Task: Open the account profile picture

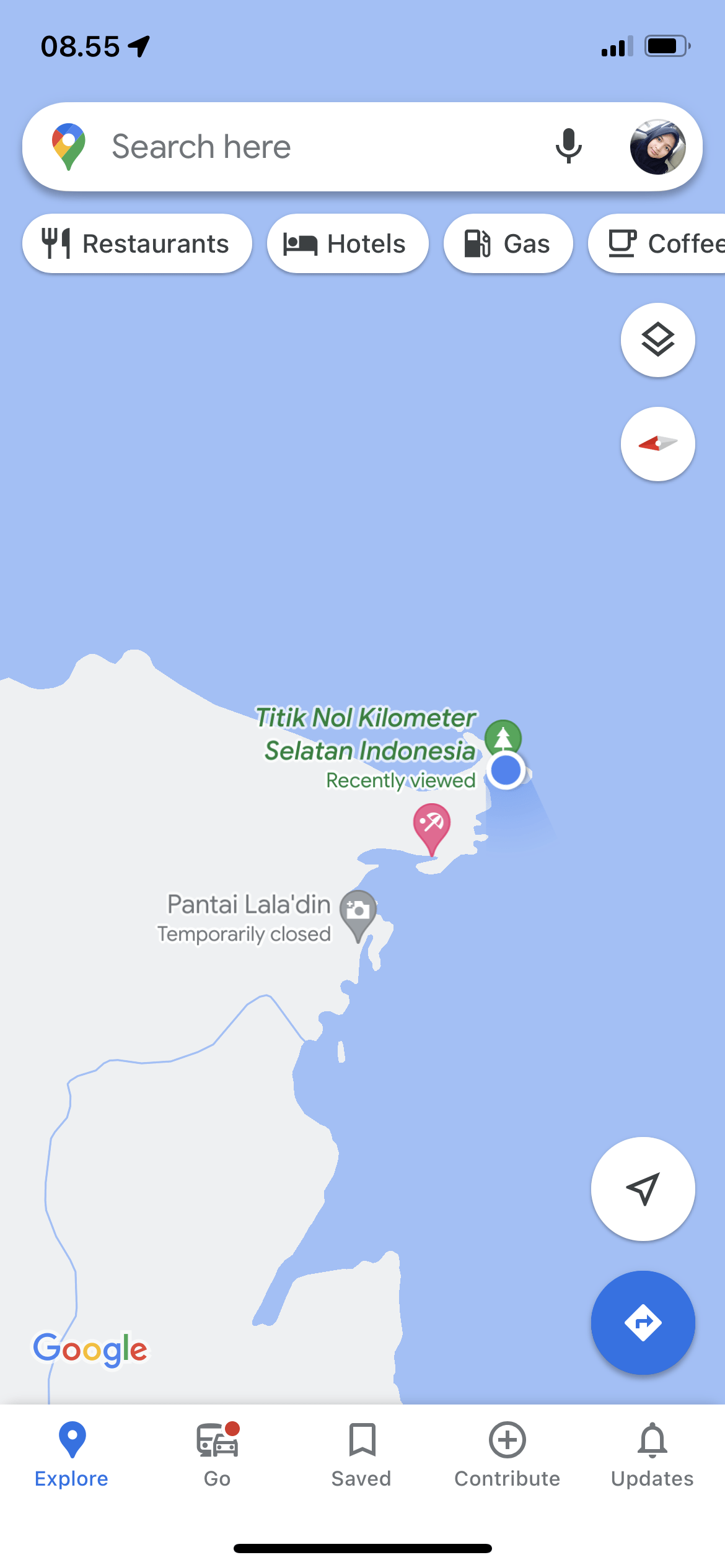Action: [x=657, y=147]
